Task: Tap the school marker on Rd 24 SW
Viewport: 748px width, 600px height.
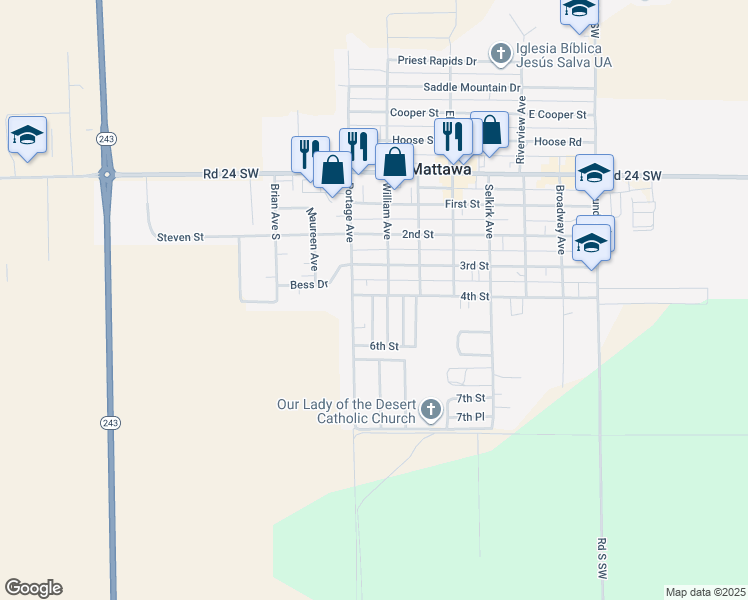Action: click(x=594, y=172)
